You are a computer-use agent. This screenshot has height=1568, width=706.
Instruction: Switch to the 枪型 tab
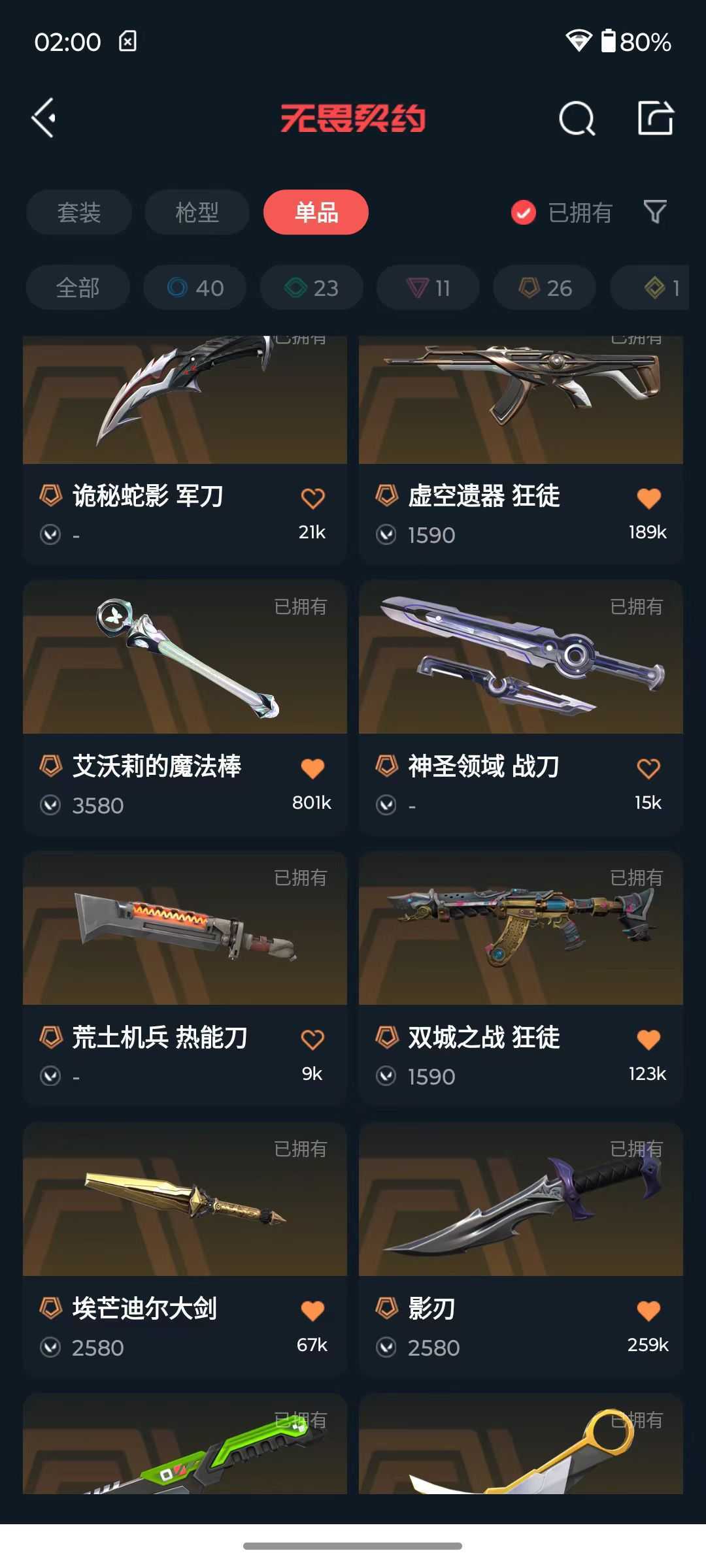click(x=197, y=212)
